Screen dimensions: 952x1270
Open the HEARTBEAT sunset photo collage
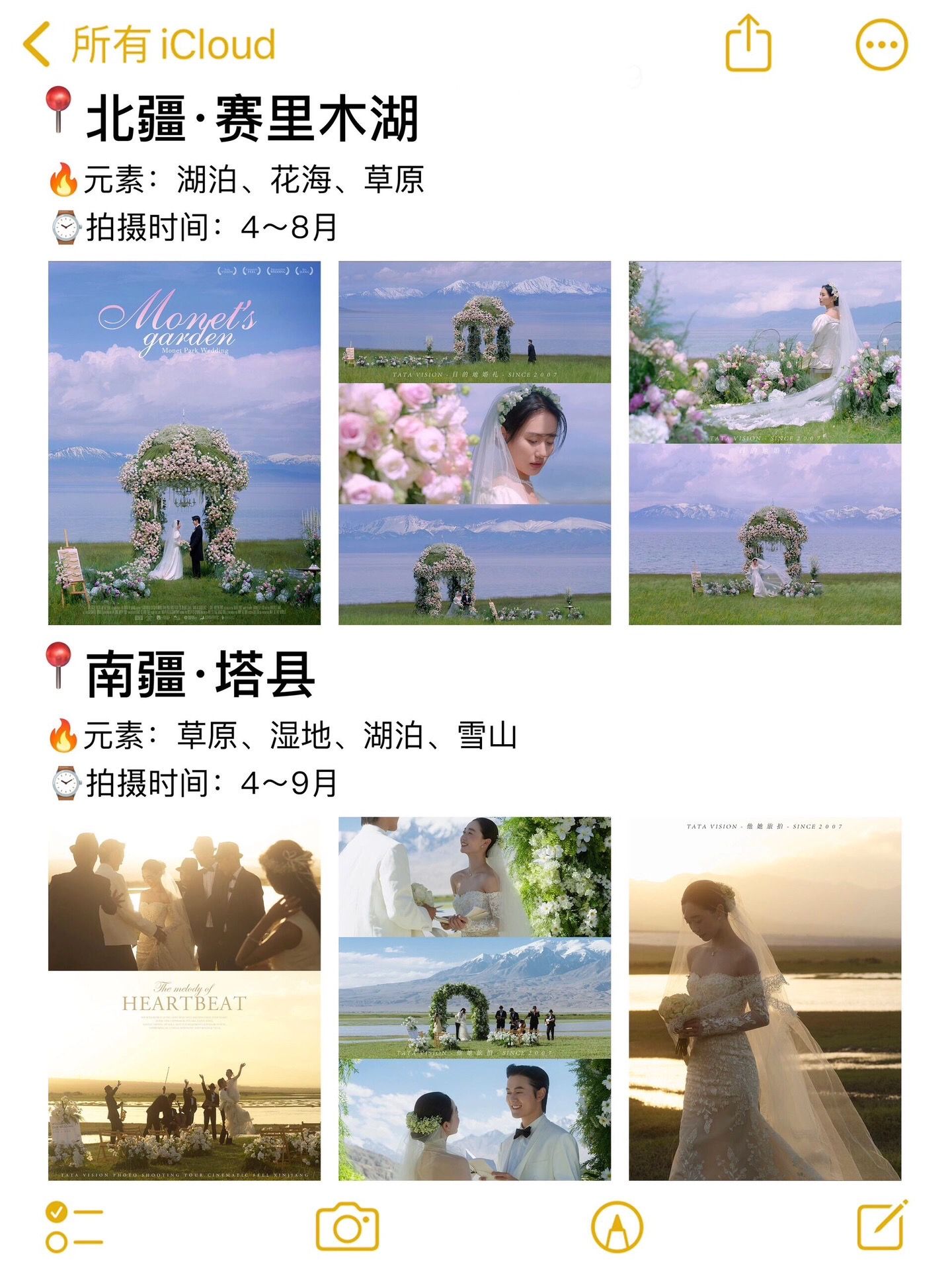pos(184,998)
